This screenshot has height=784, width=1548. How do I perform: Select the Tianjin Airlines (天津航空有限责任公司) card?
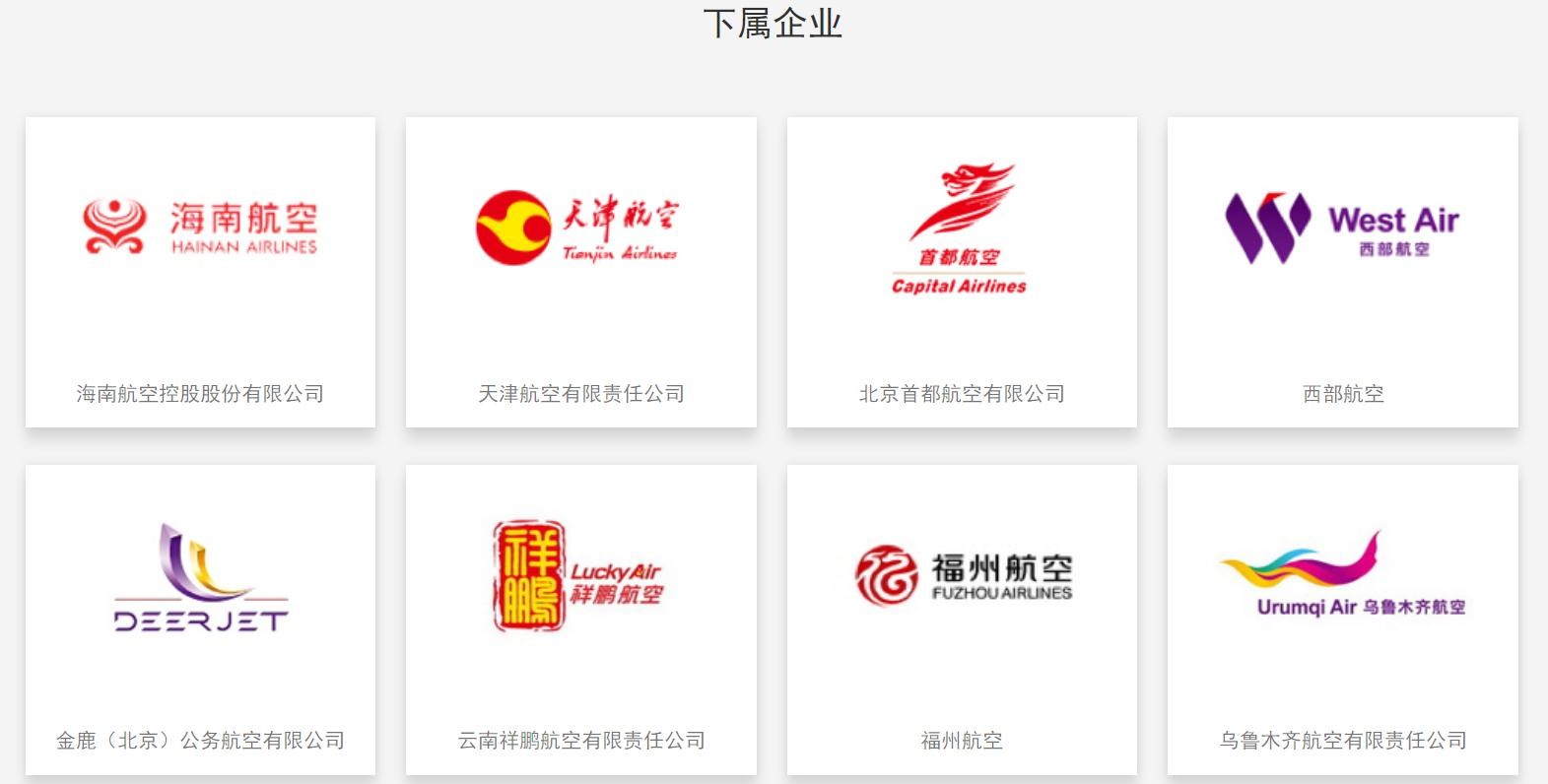tap(580, 272)
